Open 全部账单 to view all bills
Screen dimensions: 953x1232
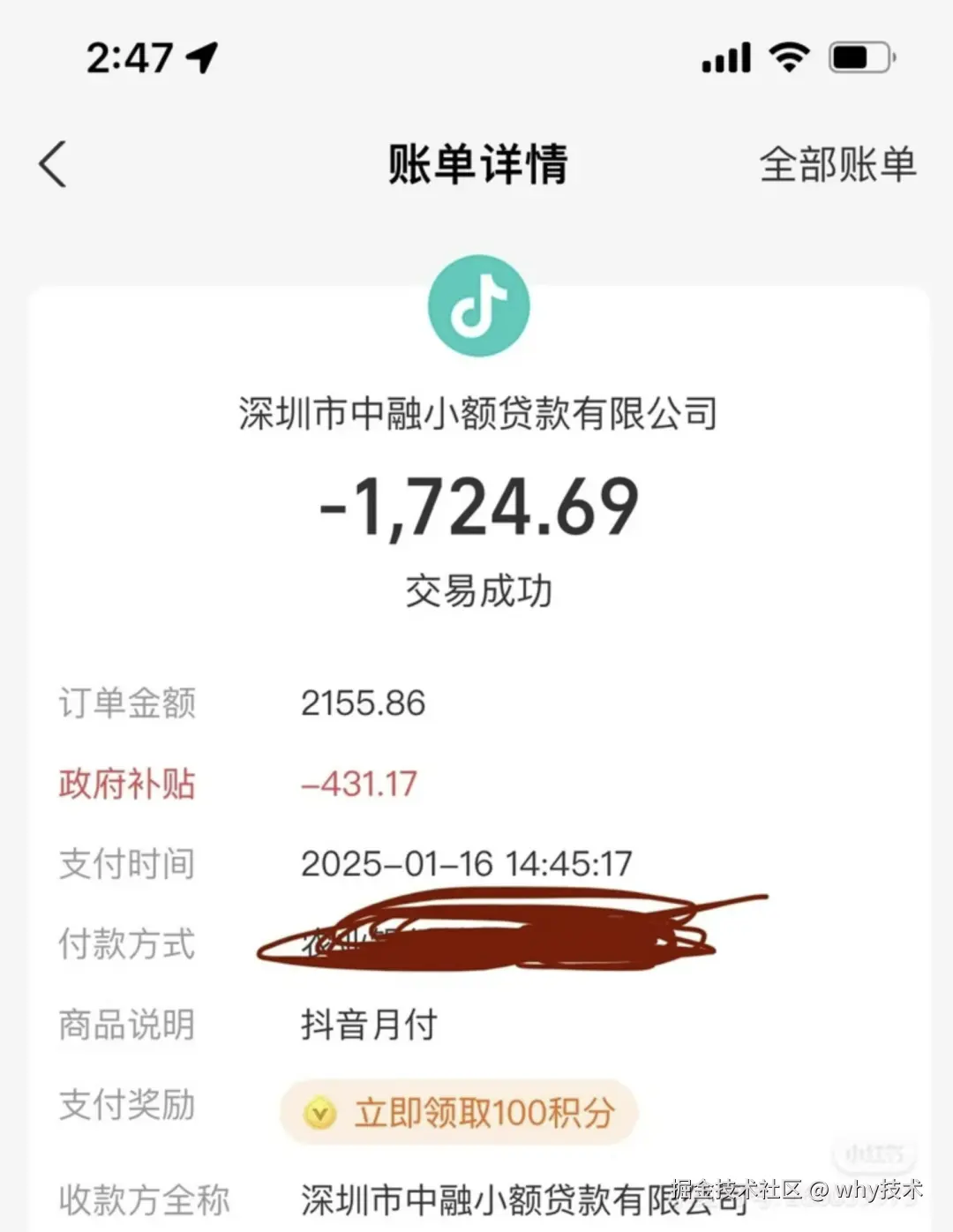click(x=837, y=164)
